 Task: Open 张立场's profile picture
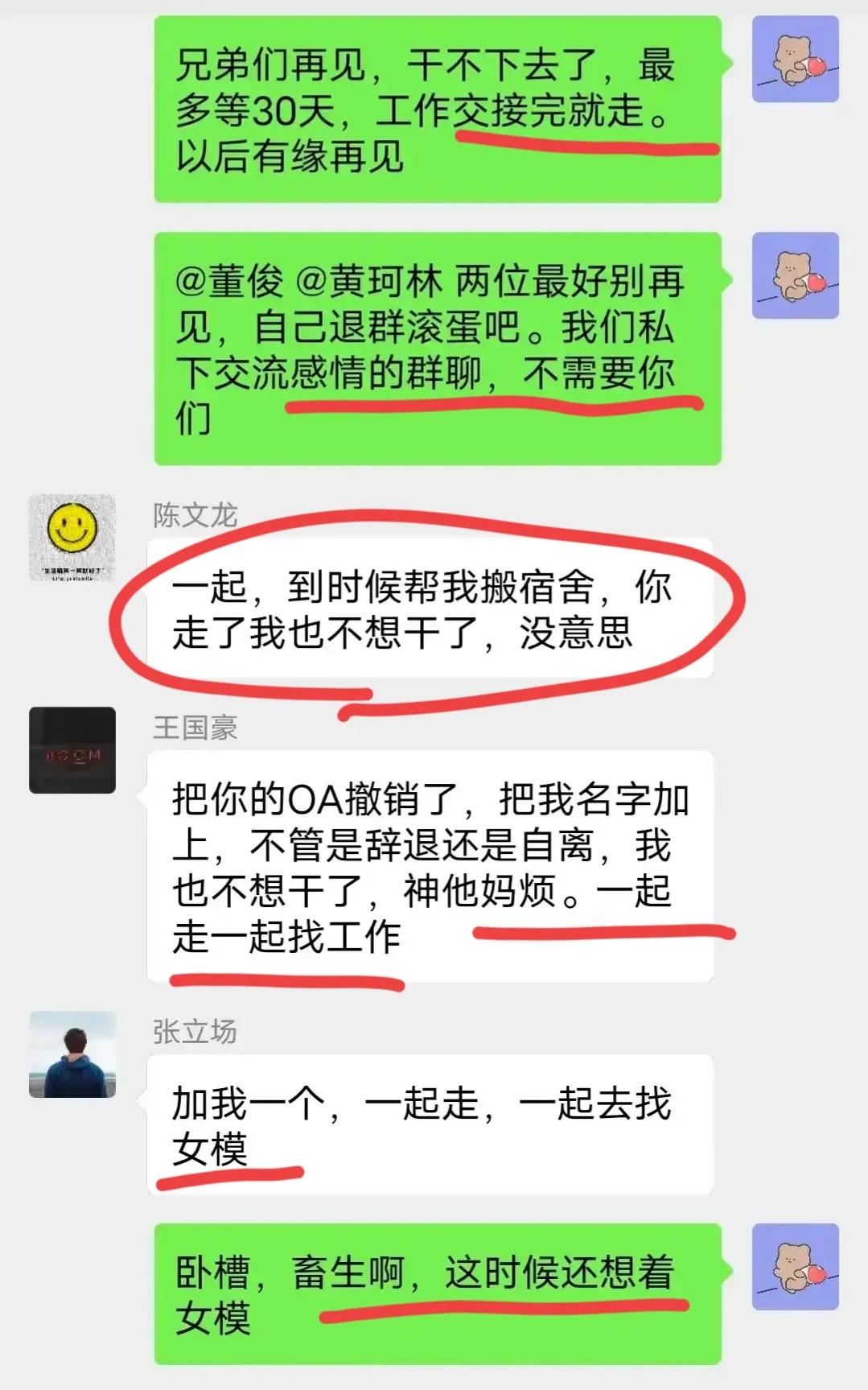[72, 1050]
